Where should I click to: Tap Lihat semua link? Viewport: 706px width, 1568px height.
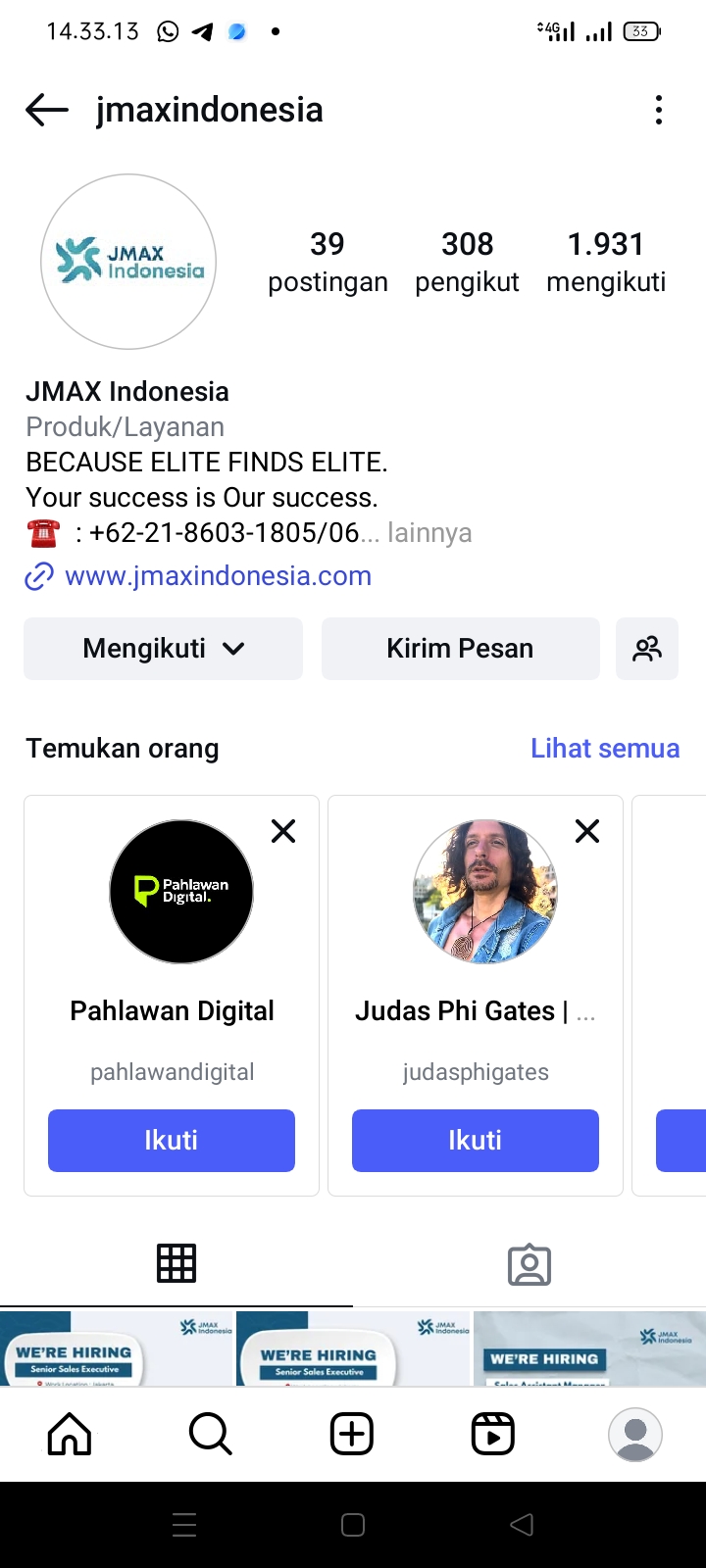(605, 749)
